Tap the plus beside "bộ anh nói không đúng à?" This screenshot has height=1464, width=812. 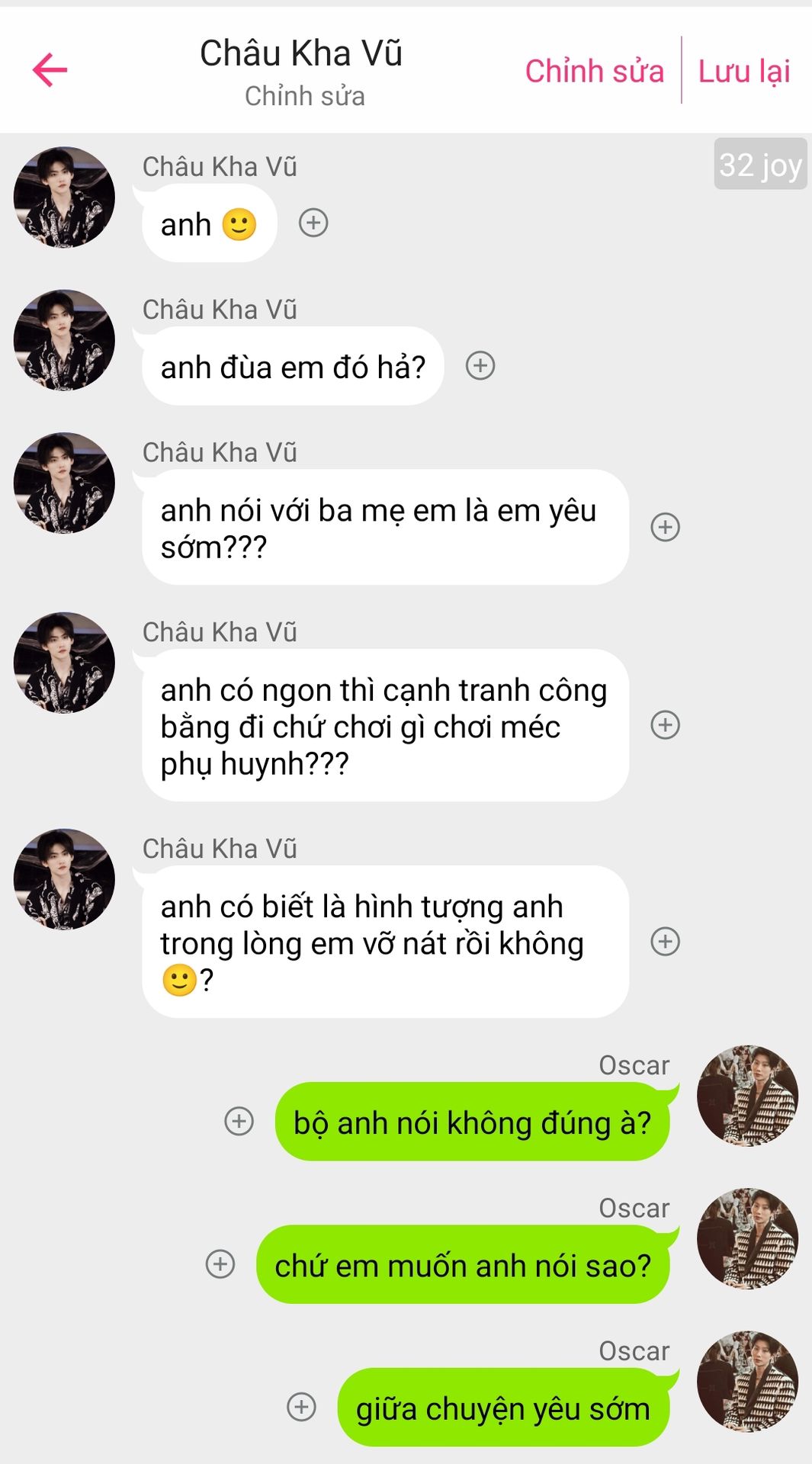[239, 1121]
